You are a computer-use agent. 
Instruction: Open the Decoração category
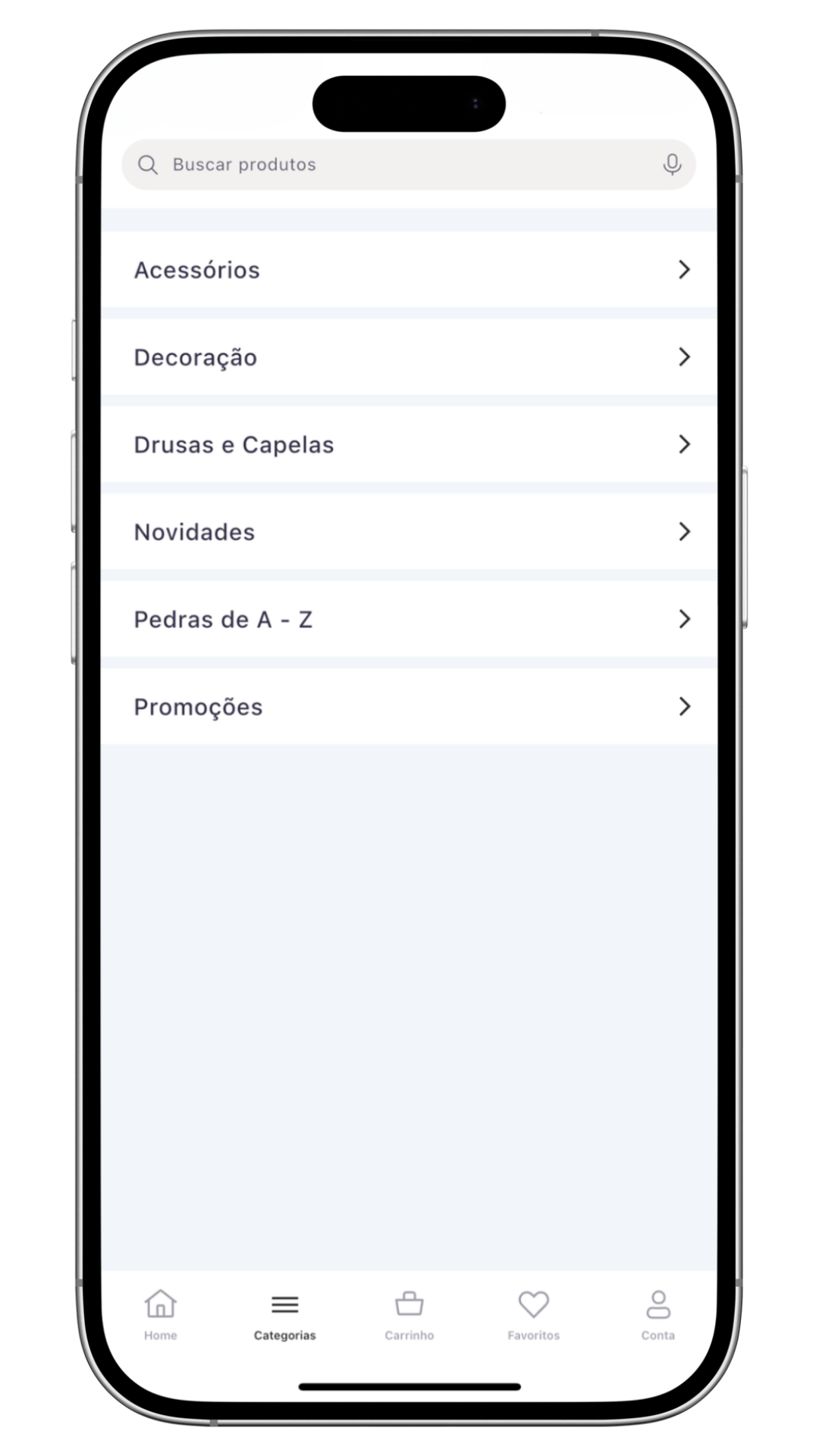[409, 357]
